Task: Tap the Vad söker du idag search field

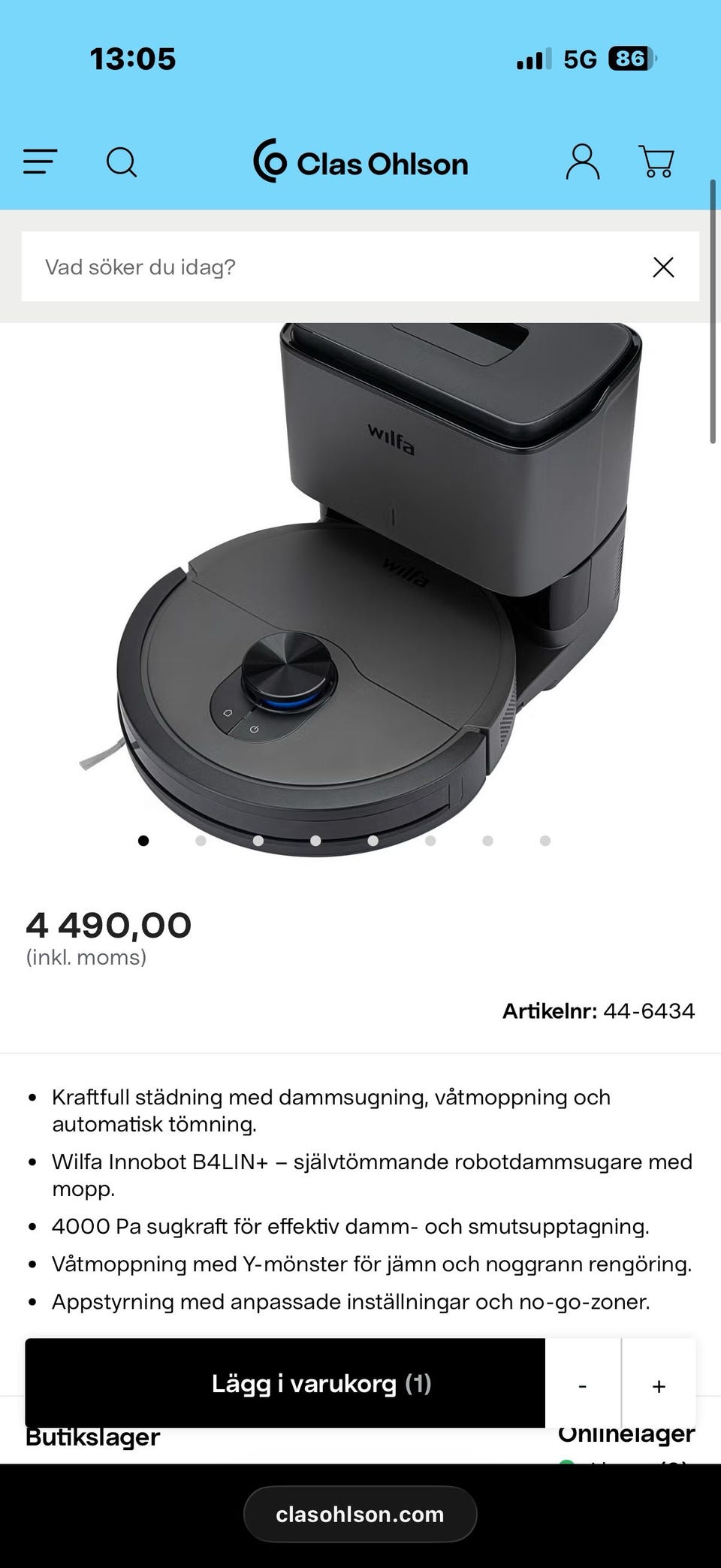Action: coord(300,267)
